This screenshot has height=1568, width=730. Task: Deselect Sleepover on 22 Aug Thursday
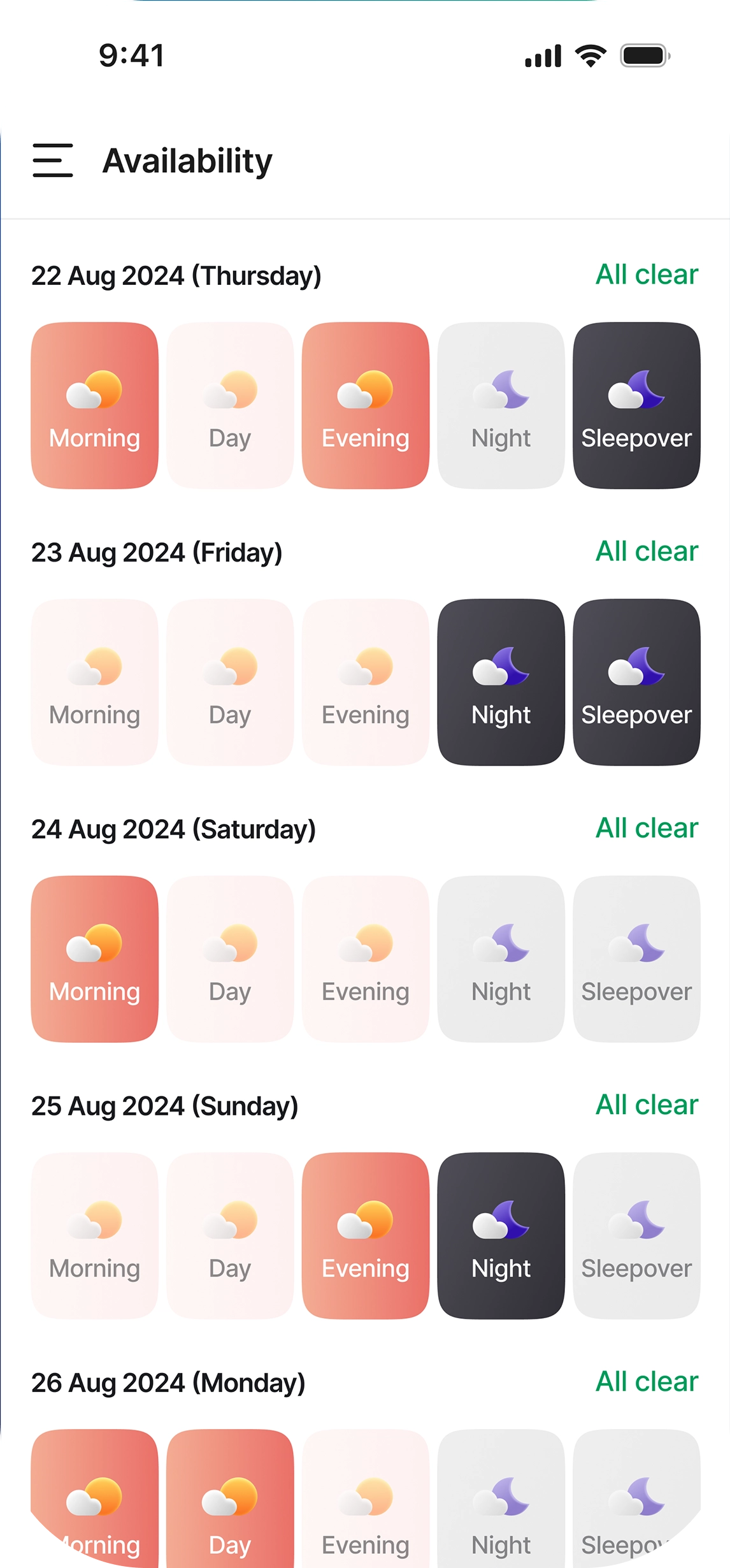point(636,405)
